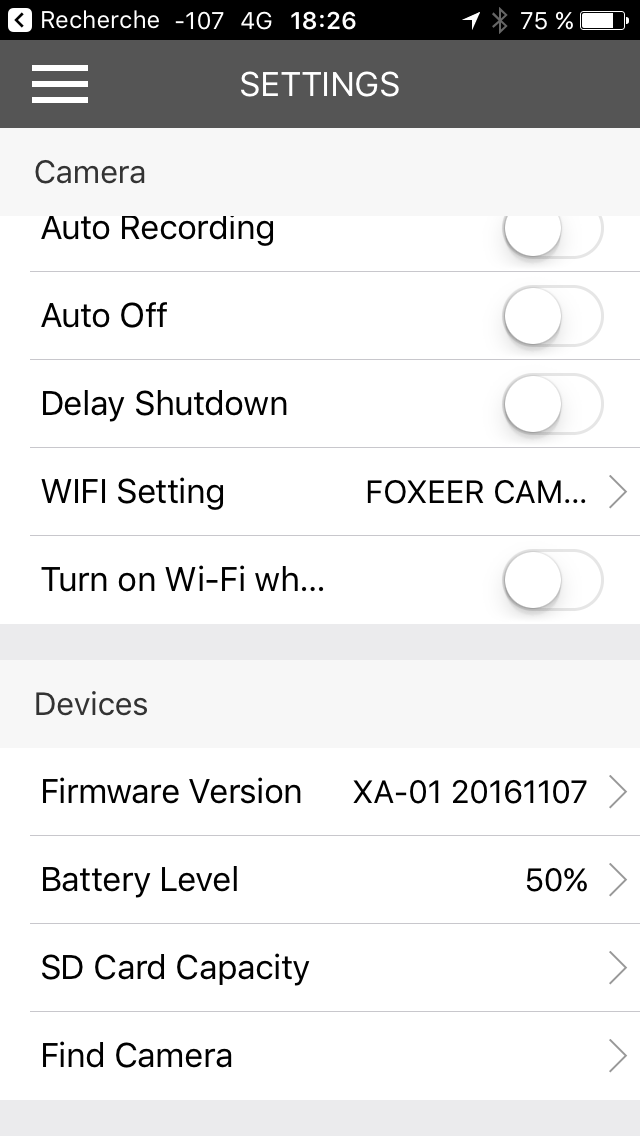Return to Recherche via status bar back
This screenshot has width=640, height=1136.
coord(83,20)
